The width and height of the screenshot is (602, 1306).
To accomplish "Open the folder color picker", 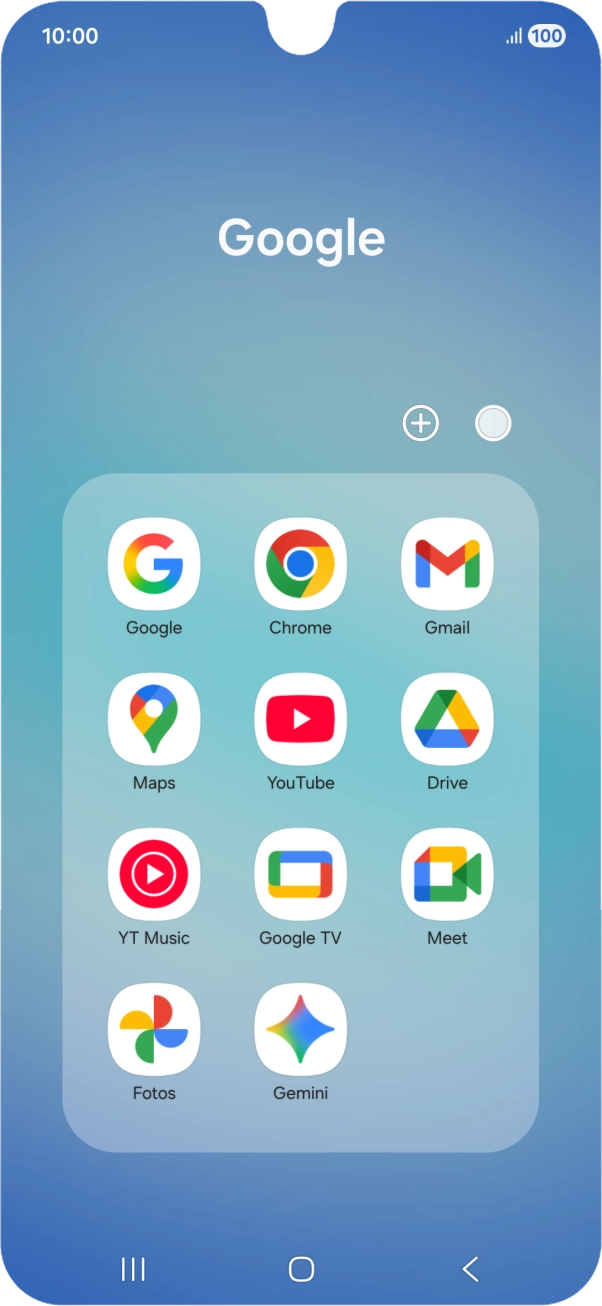I will [493, 424].
